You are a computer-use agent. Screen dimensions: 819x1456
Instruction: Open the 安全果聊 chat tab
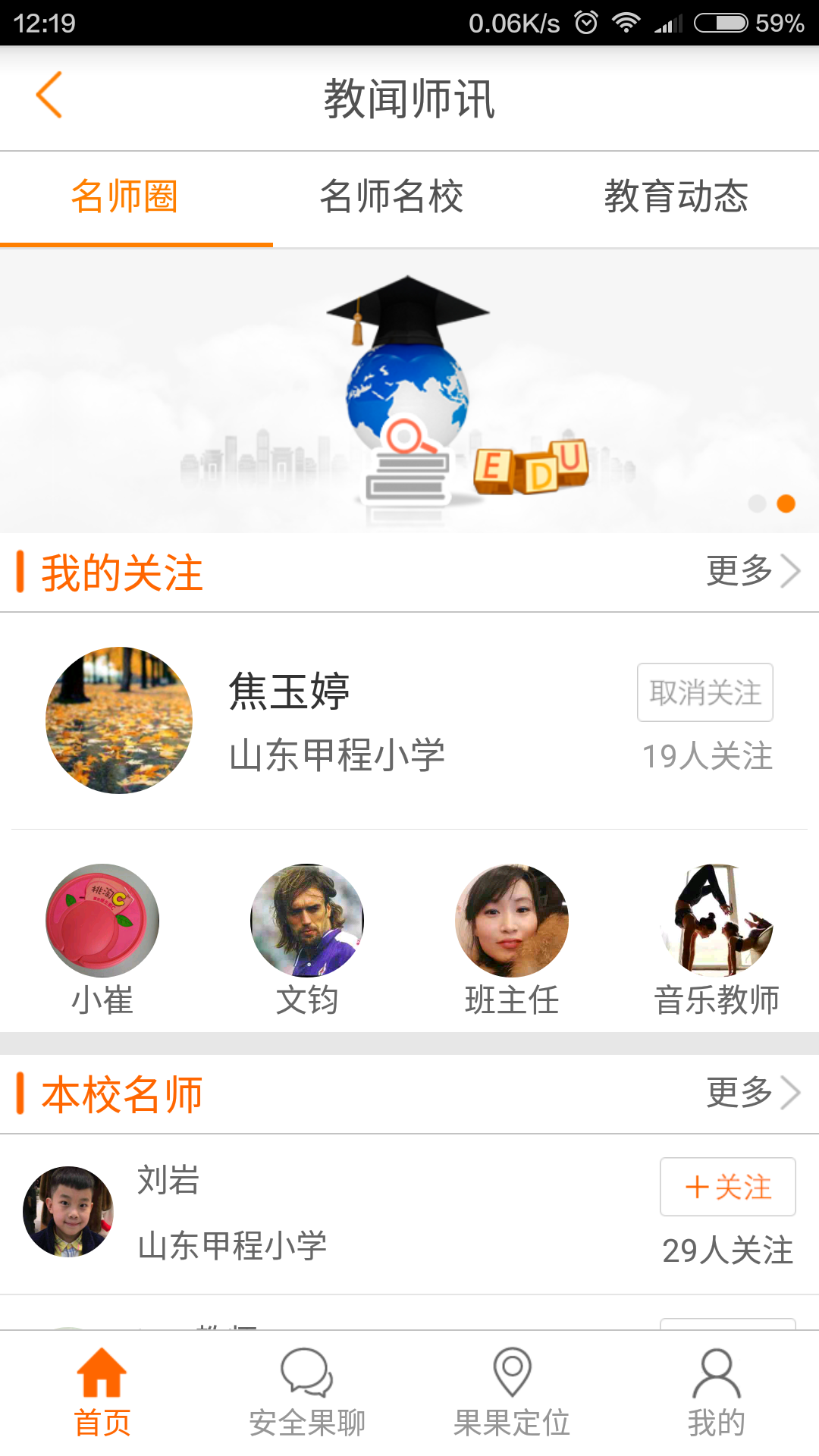tap(307, 1392)
